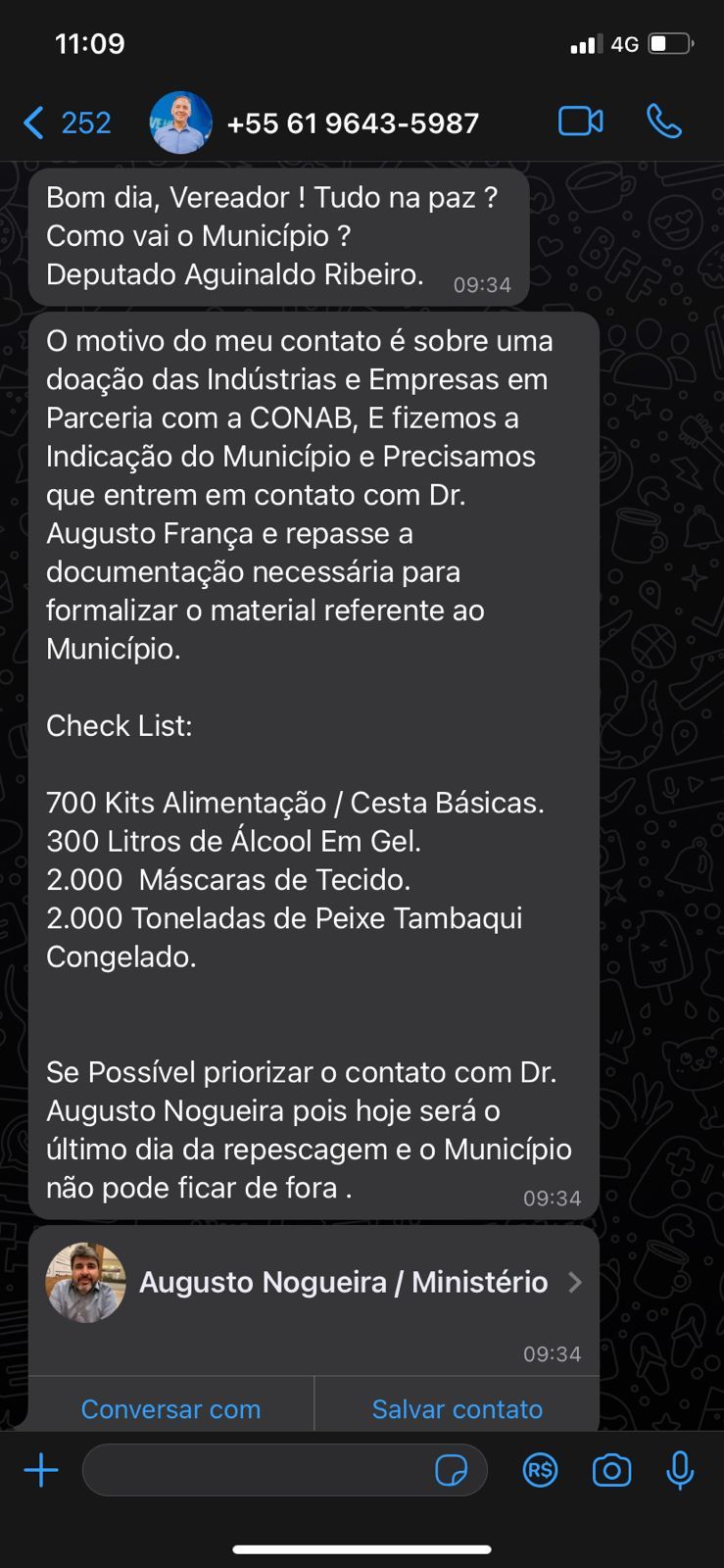Tap Salvar contato
This screenshot has height=1568, width=724.
(457, 1408)
